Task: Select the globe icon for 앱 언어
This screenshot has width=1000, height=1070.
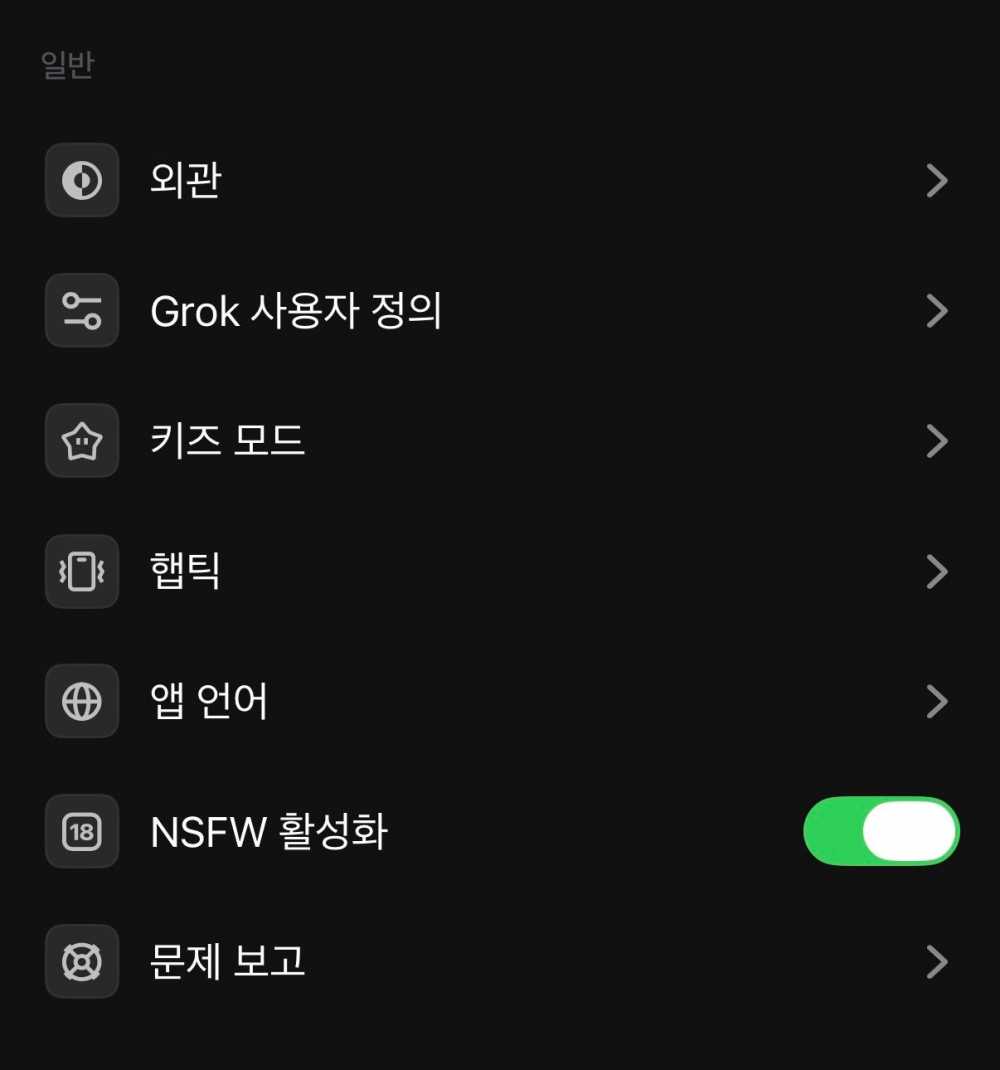Action: click(82, 701)
